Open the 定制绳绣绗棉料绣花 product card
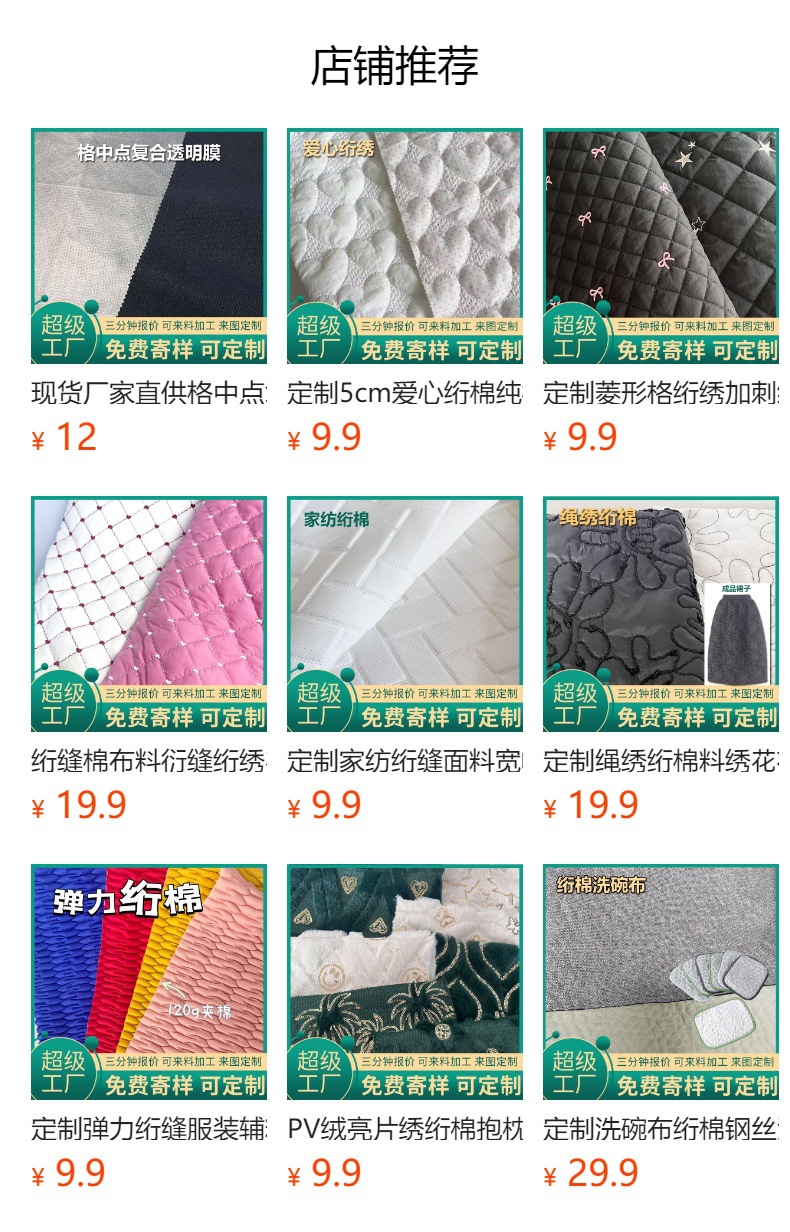 [661, 614]
